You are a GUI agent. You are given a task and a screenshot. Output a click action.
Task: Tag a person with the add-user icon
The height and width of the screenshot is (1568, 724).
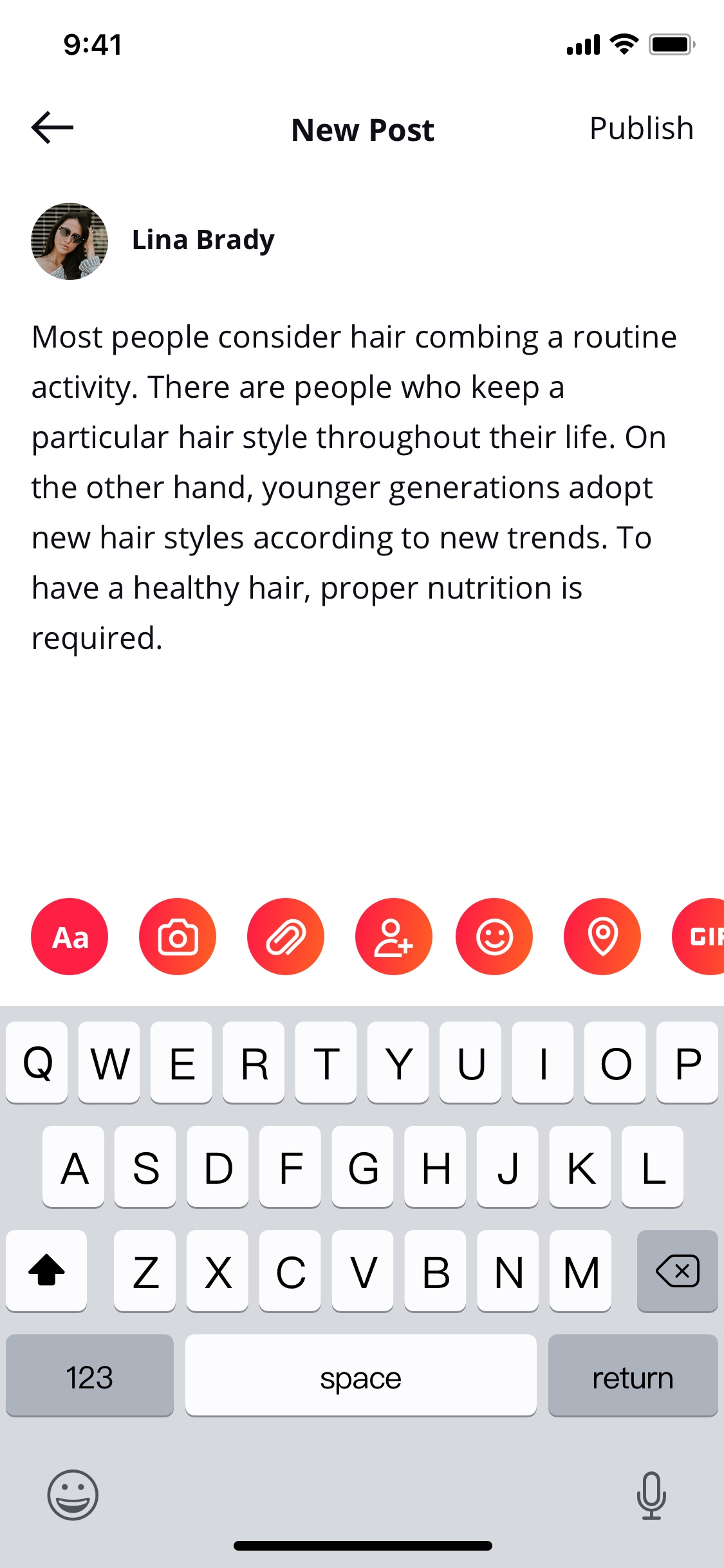pyautogui.click(x=394, y=937)
